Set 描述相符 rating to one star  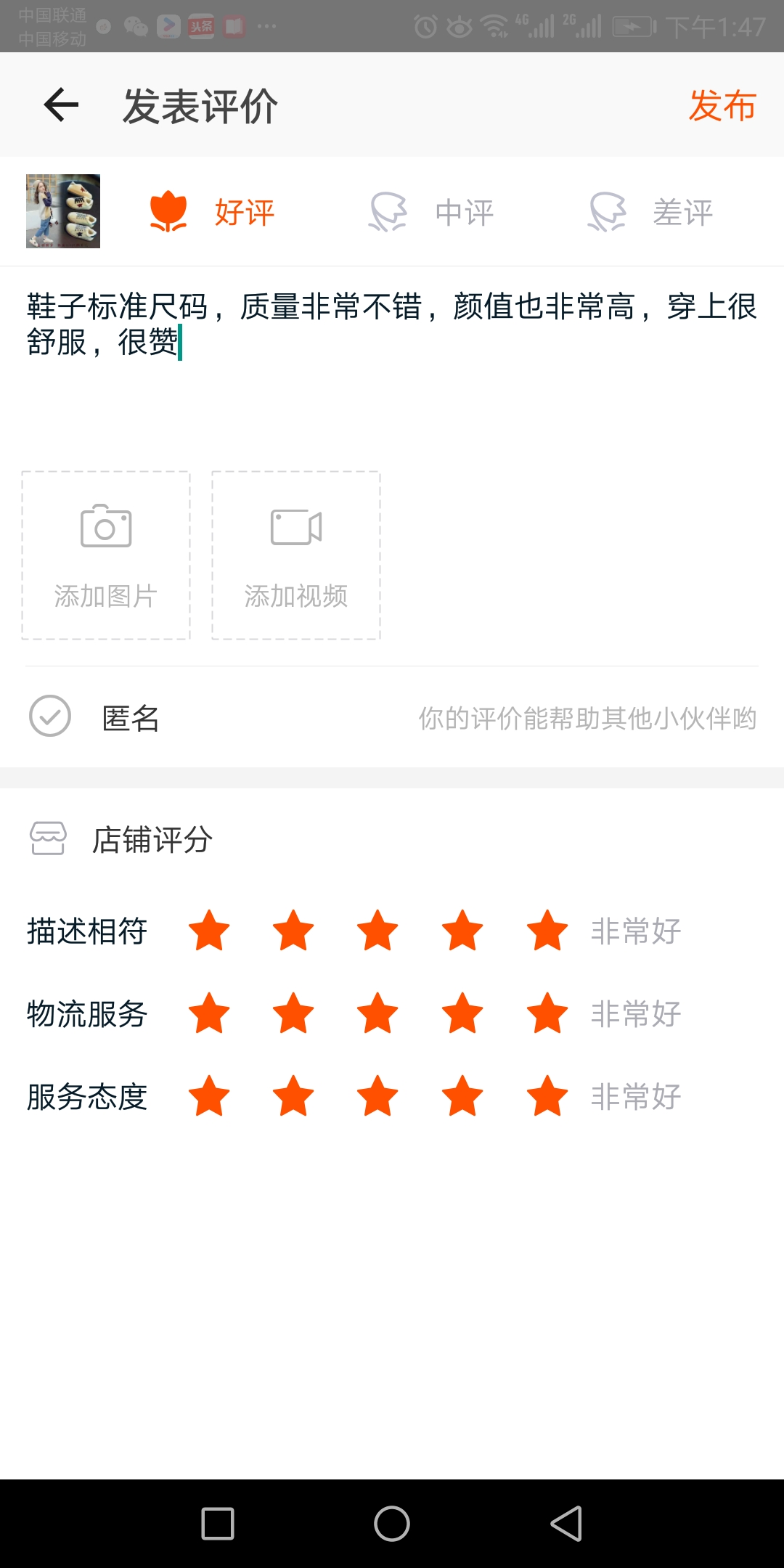(209, 931)
